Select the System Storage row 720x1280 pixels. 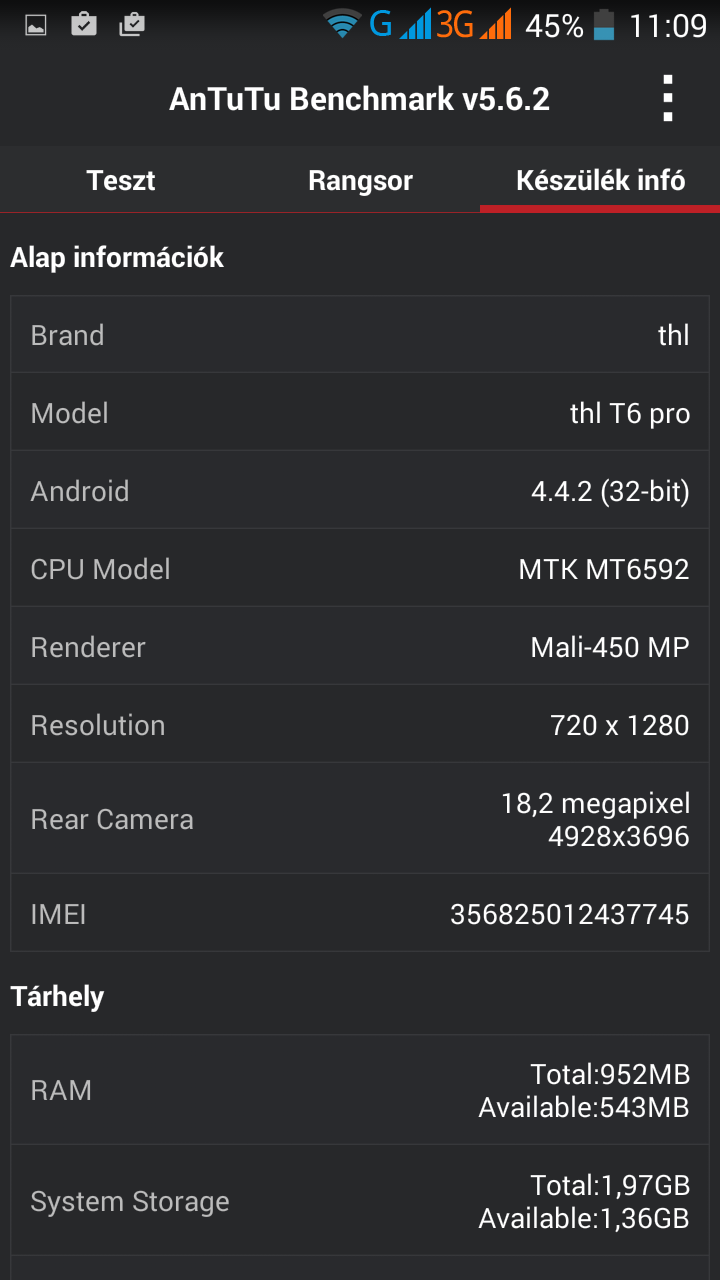point(360,1200)
